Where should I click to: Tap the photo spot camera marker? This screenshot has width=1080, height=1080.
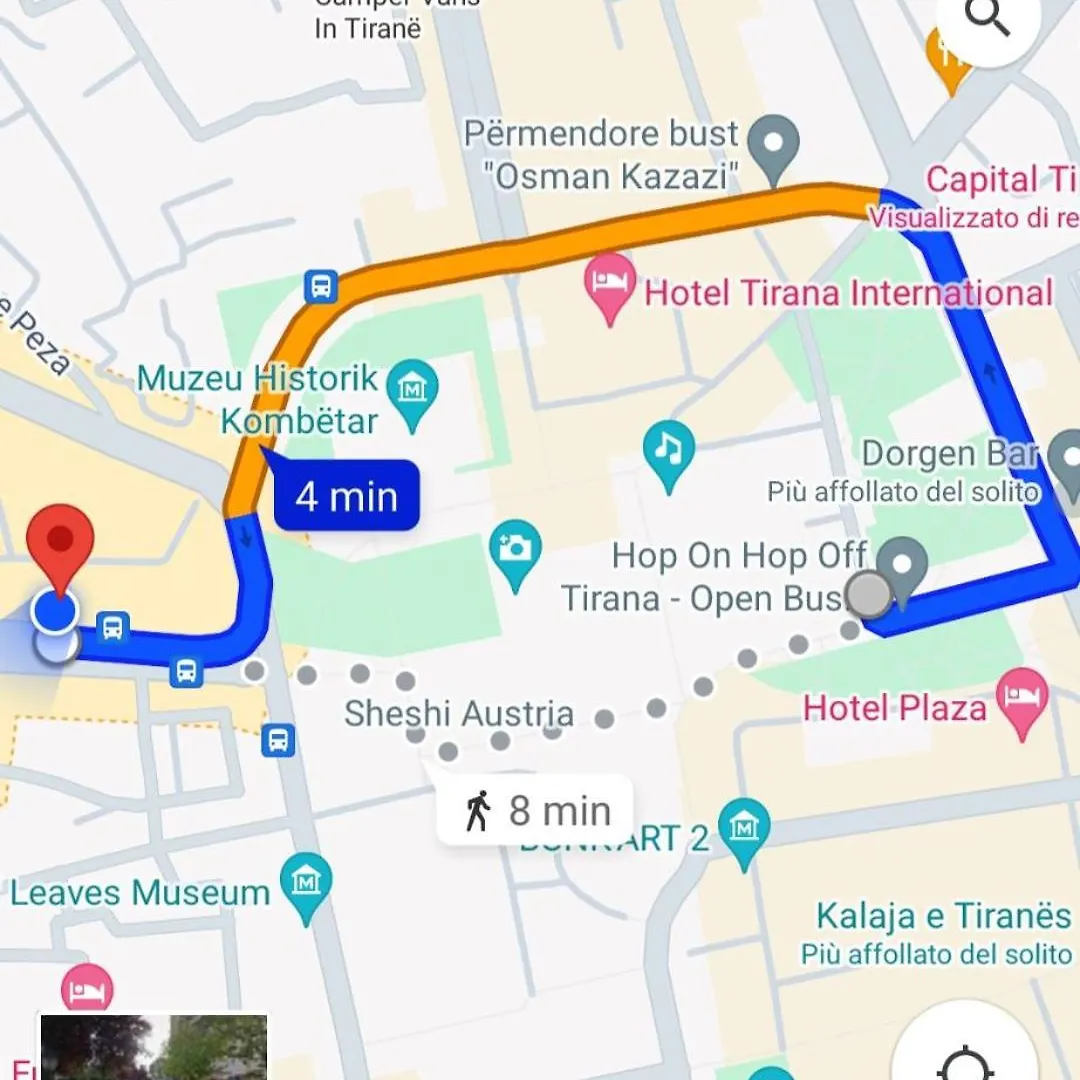[515, 551]
